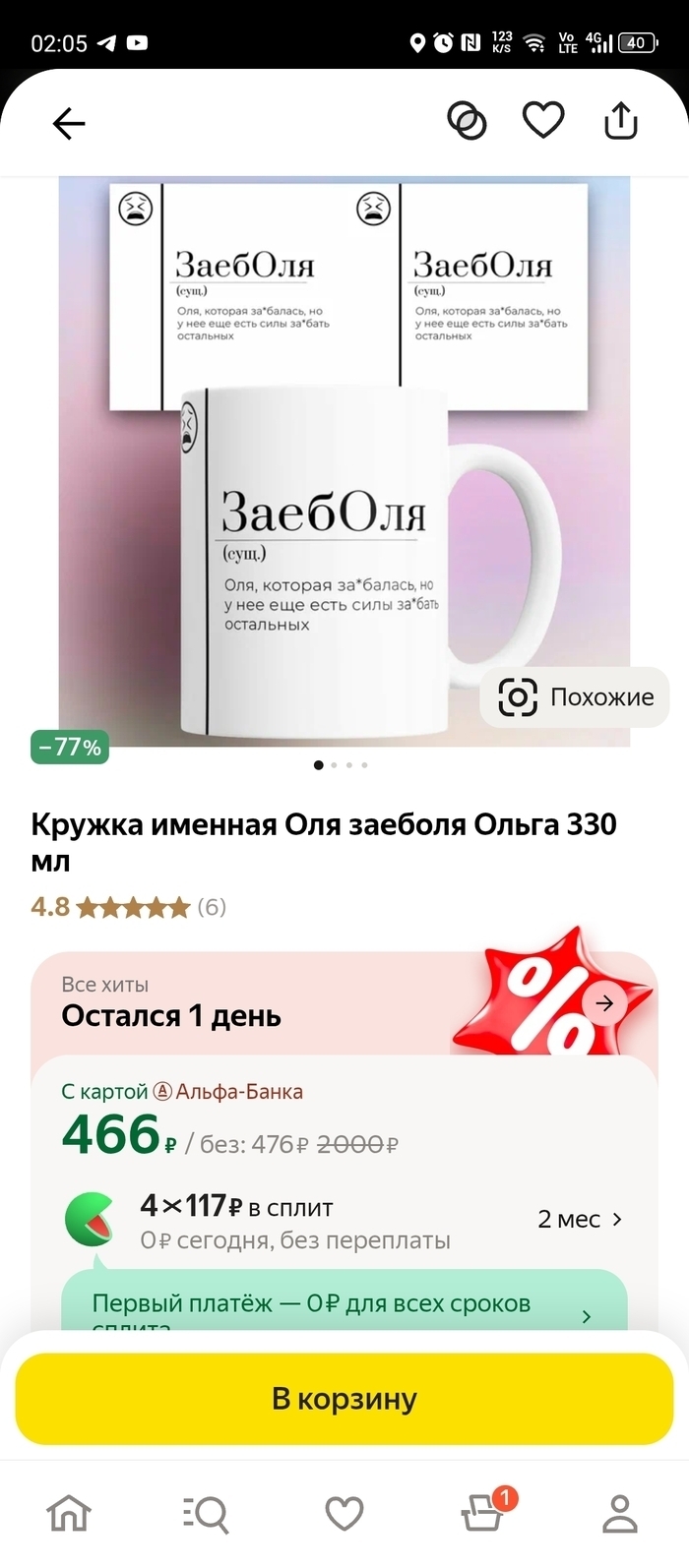
Task: Add this mug to comparison
Action: point(467,121)
